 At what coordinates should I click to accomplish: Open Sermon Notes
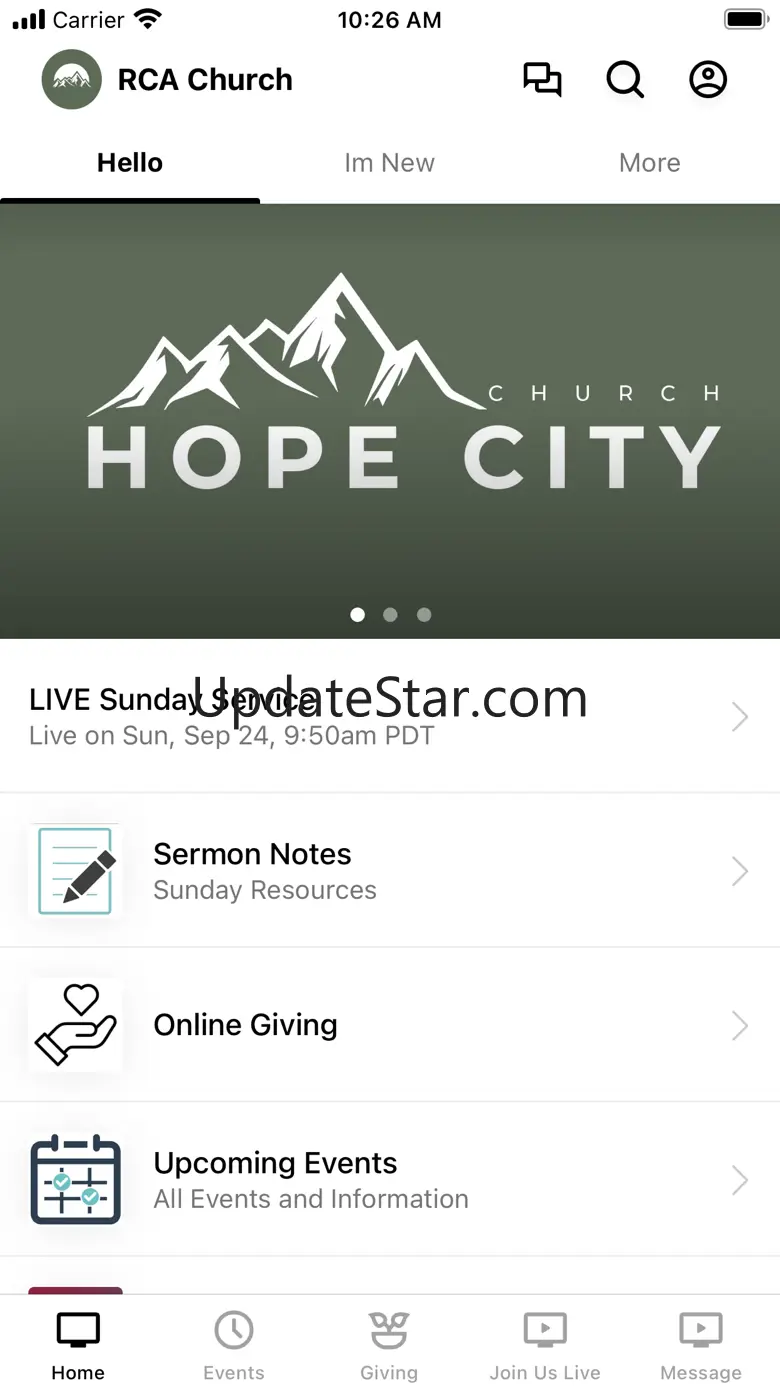pyautogui.click(x=390, y=871)
